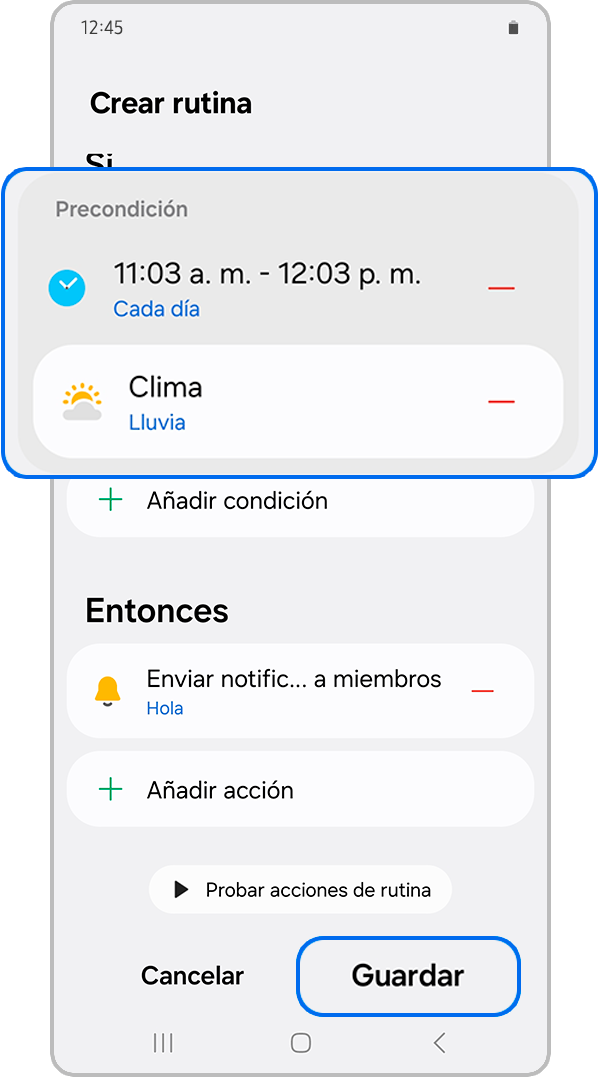Delete the Enviar notificación action
600x1077 pixels.
click(x=482, y=691)
